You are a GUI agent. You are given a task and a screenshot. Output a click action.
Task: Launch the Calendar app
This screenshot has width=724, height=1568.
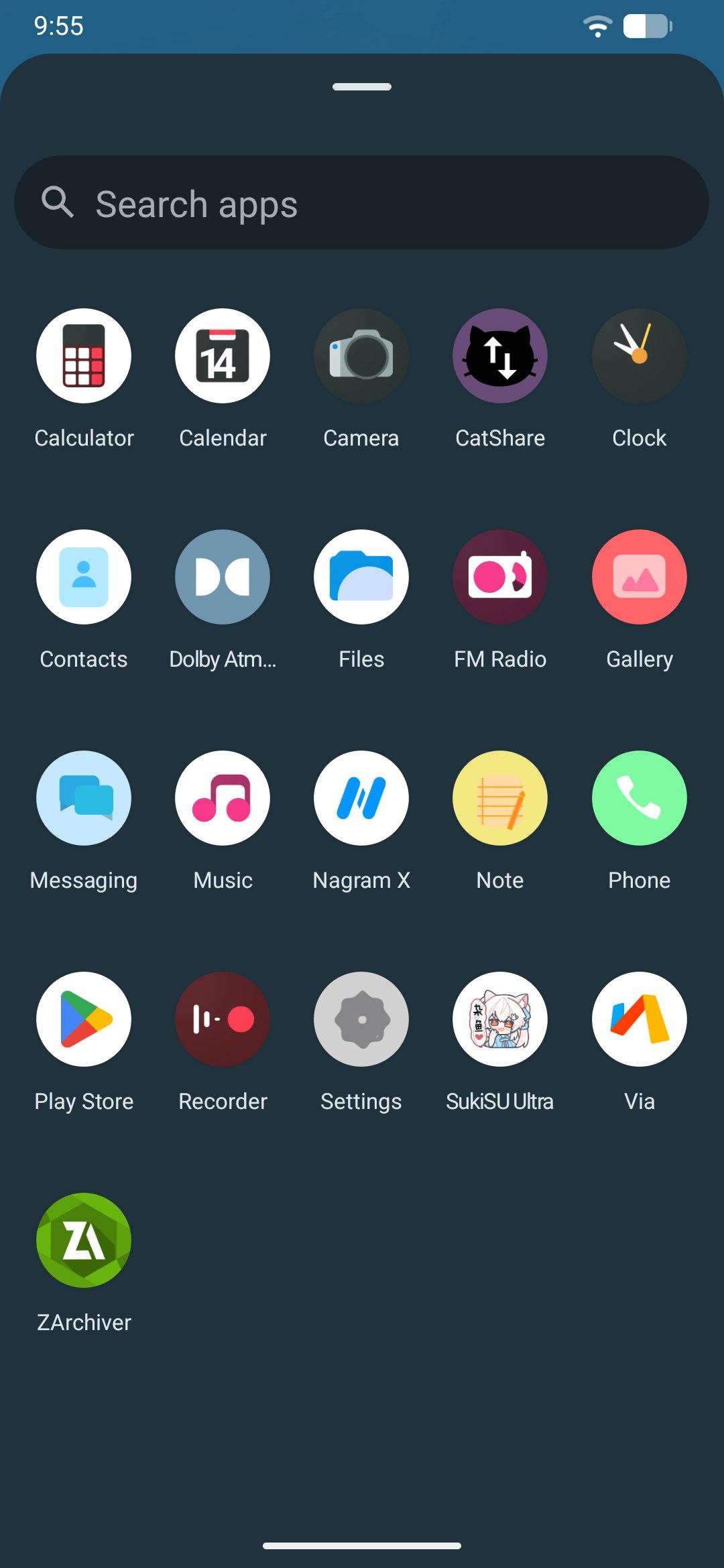tap(223, 356)
